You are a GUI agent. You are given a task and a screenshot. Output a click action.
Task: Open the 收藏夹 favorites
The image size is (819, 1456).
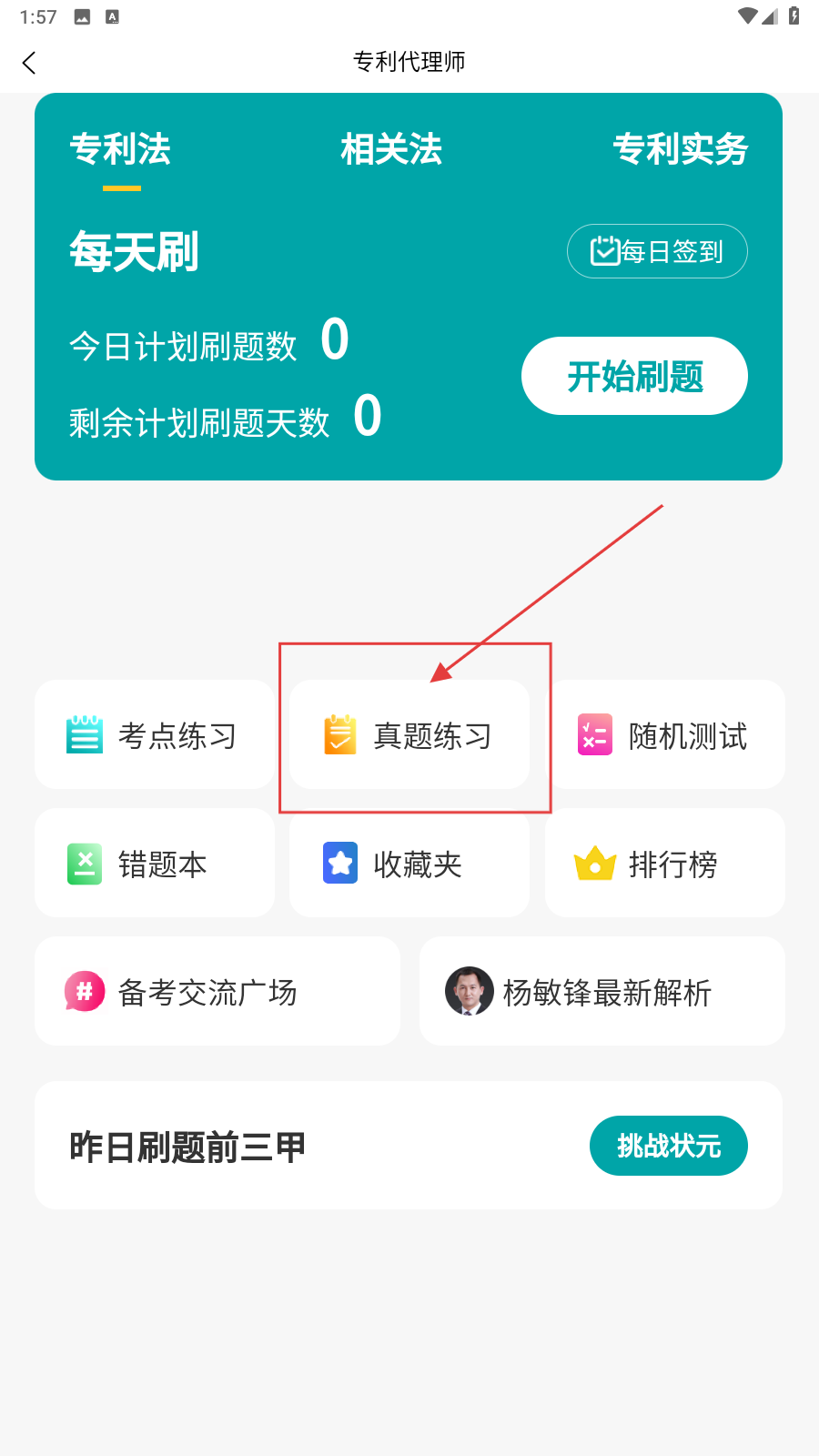pyautogui.click(x=409, y=864)
